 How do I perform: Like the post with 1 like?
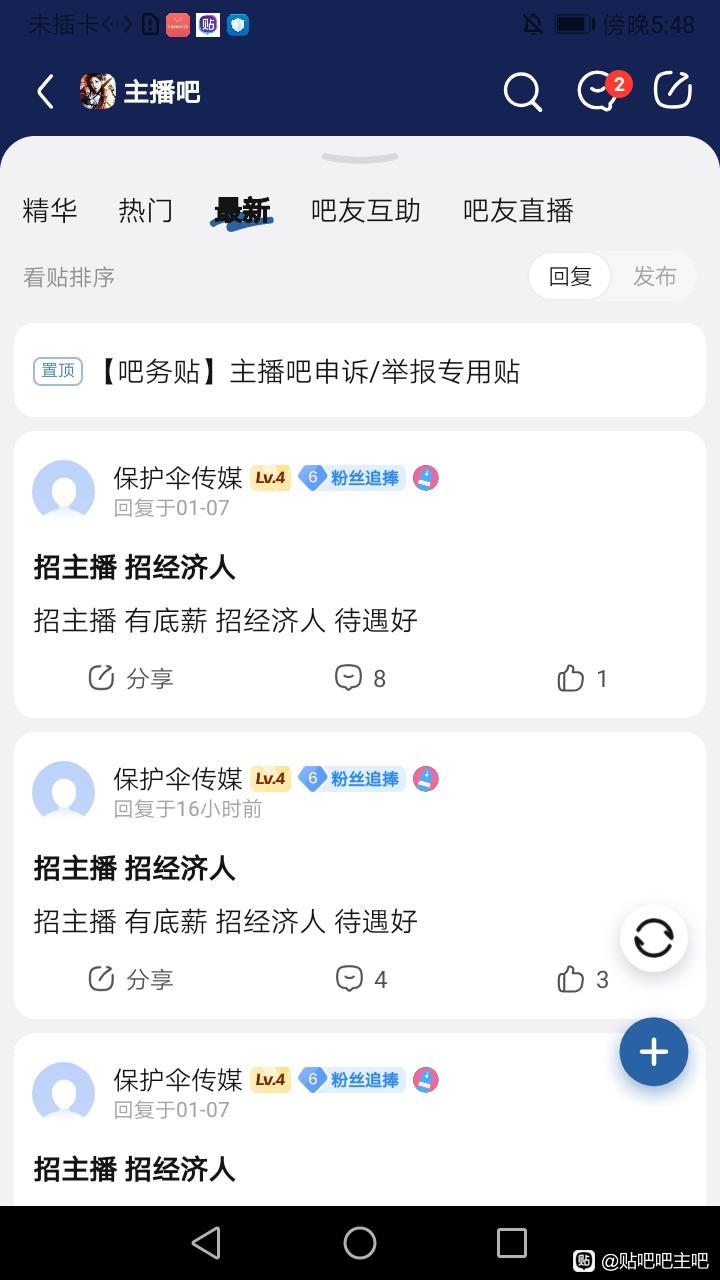[x=582, y=678]
